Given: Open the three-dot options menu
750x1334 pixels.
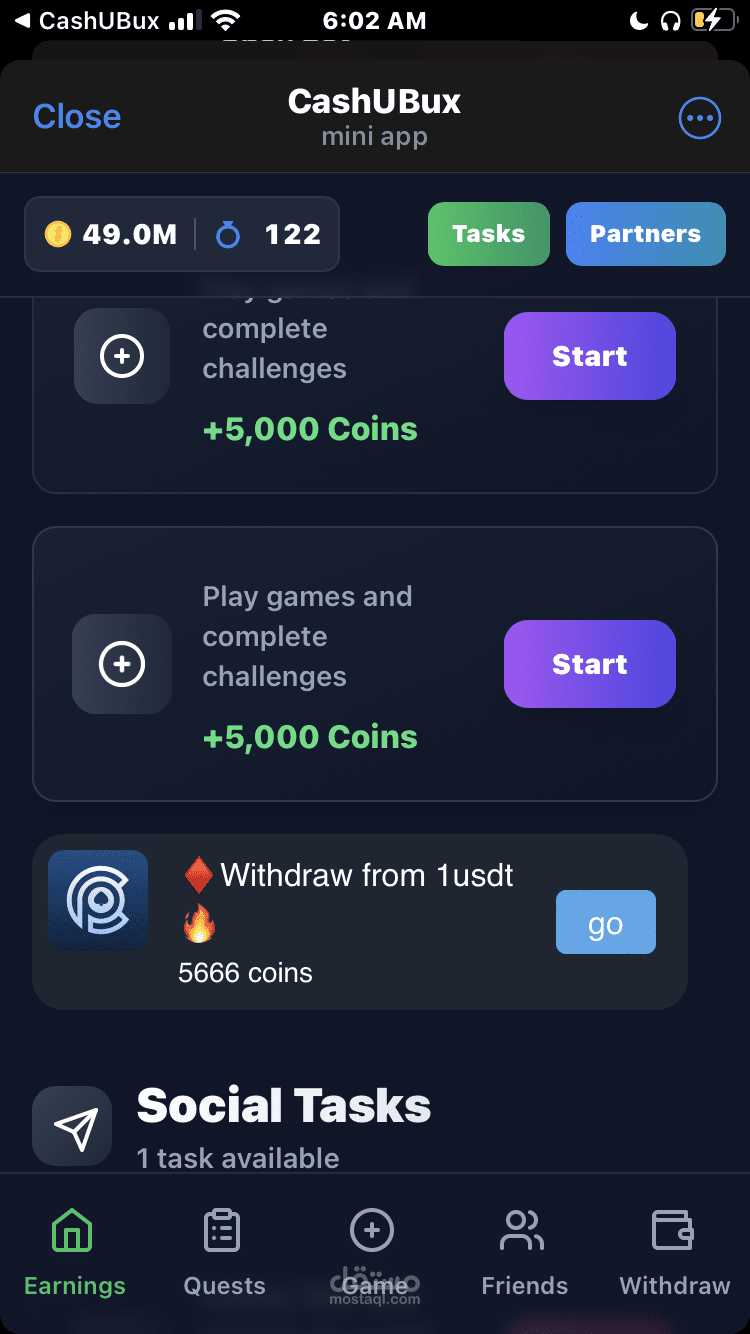Looking at the screenshot, I should 699,117.
